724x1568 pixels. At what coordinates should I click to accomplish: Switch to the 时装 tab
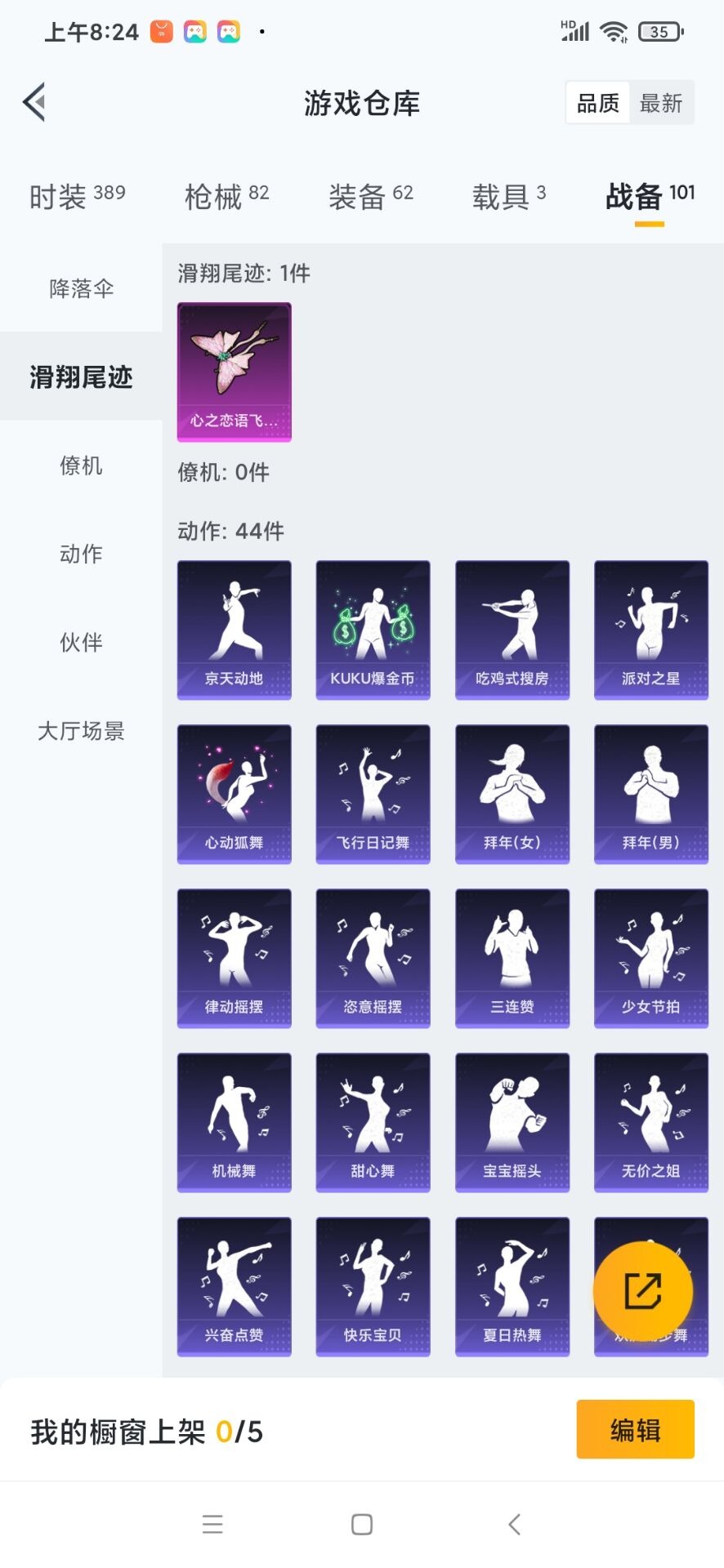(x=77, y=196)
